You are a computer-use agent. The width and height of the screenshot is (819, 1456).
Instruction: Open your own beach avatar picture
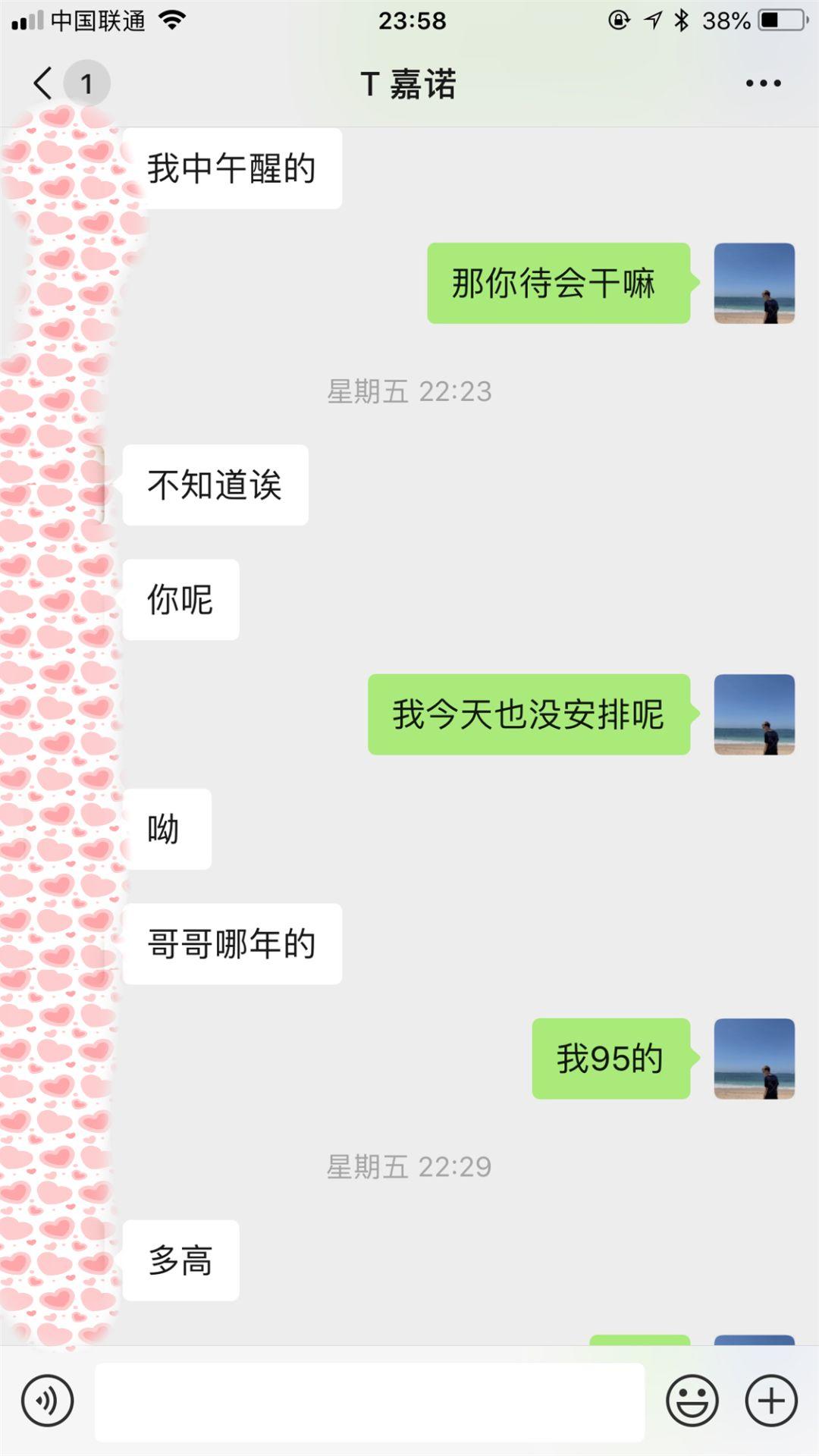pyautogui.click(x=754, y=284)
